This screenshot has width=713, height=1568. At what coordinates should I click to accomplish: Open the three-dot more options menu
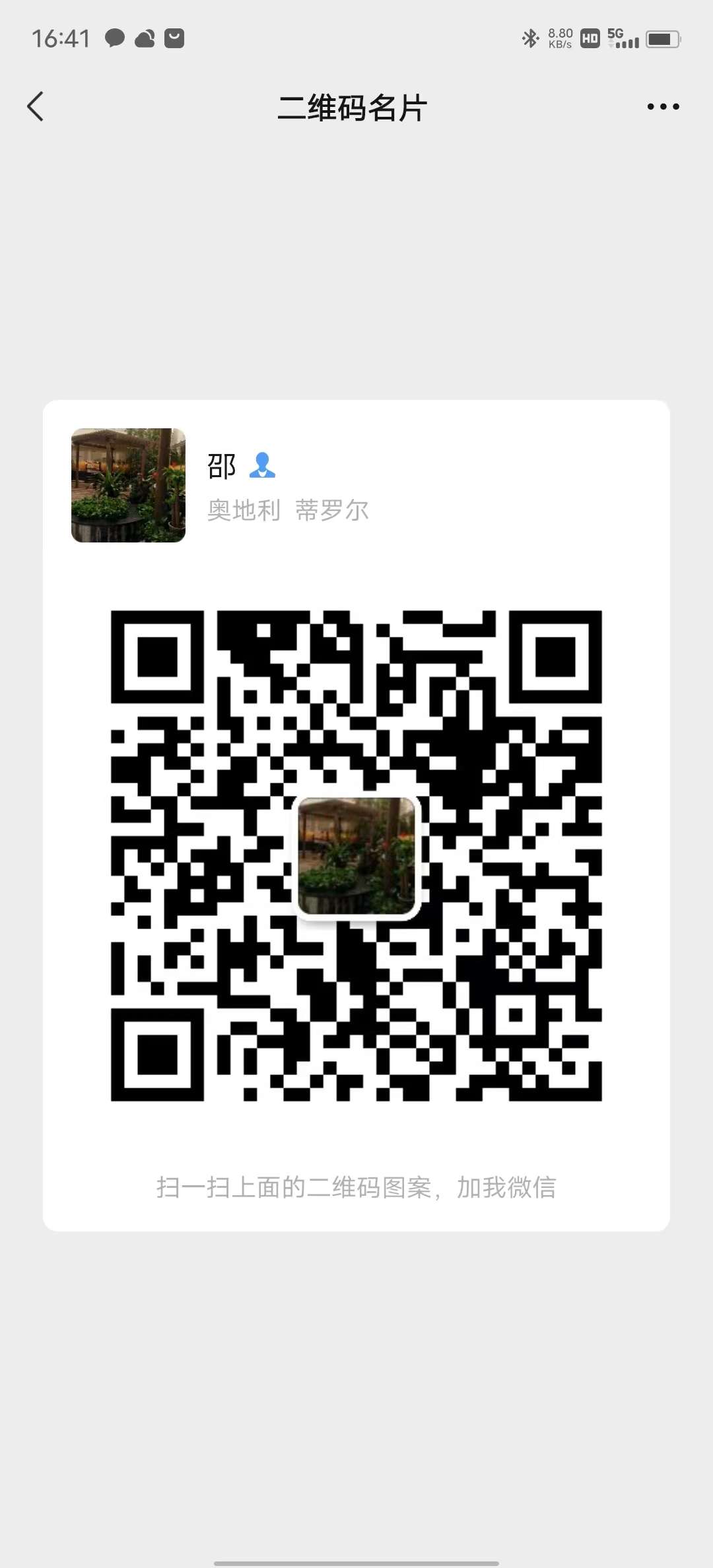[x=663, y=107]
